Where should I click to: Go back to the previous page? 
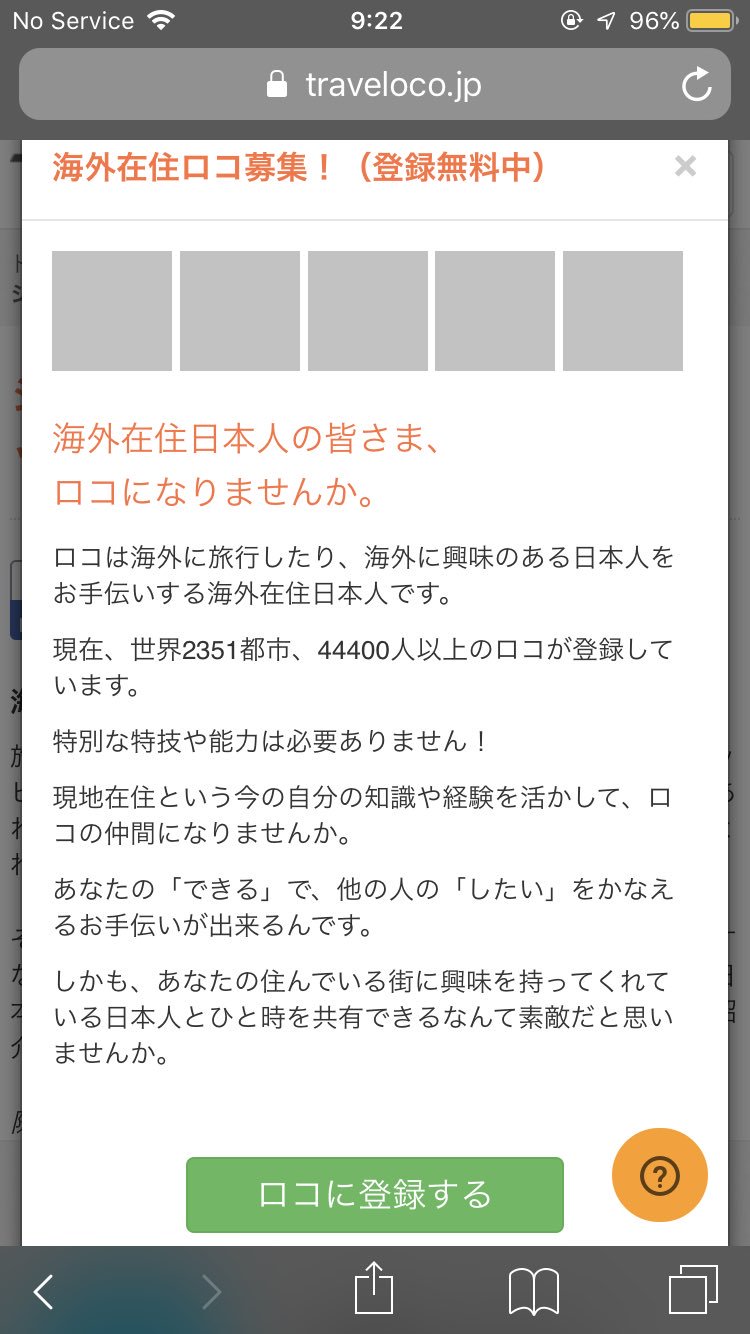(x=43, y=1292)
